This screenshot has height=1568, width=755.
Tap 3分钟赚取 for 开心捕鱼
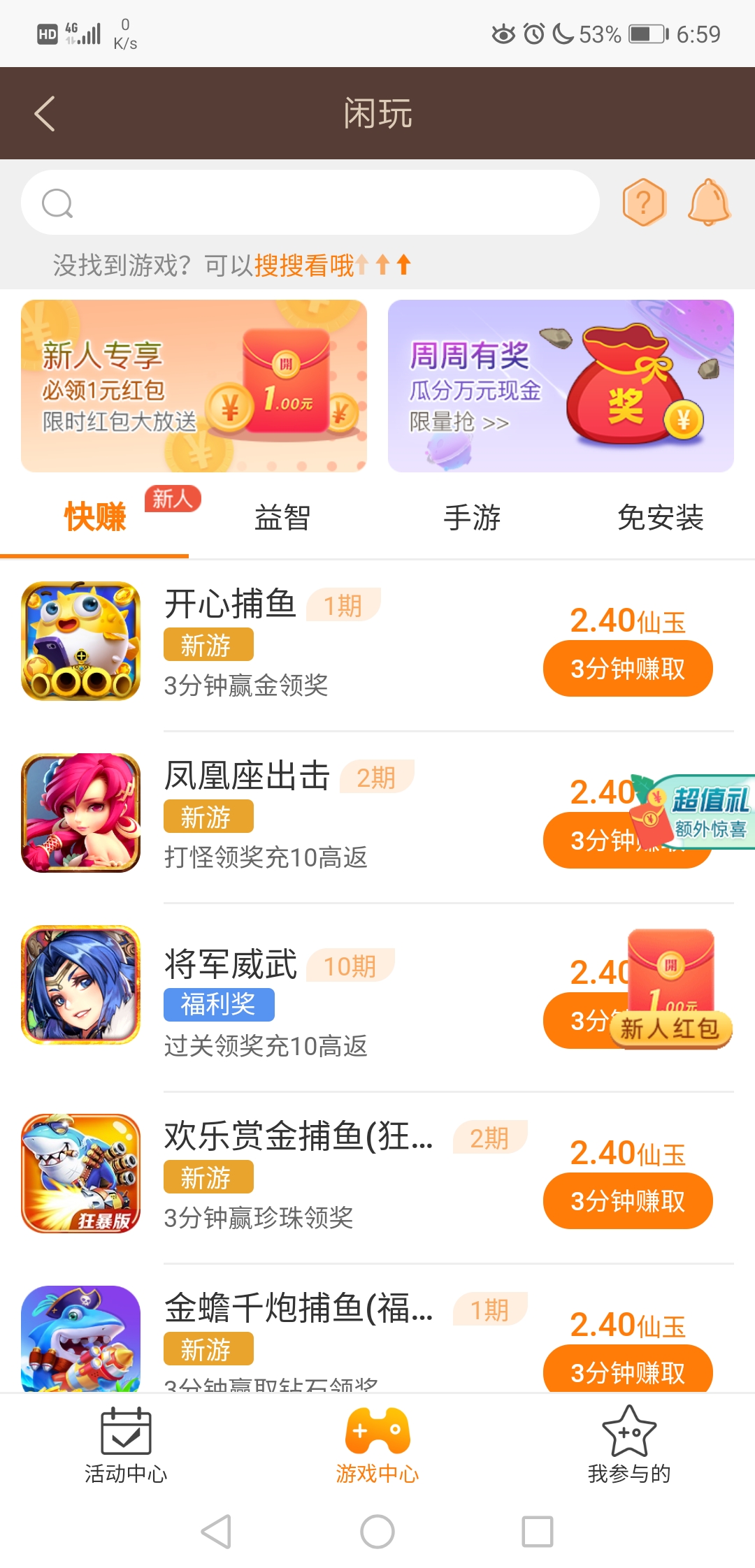(x=628, y=668)
